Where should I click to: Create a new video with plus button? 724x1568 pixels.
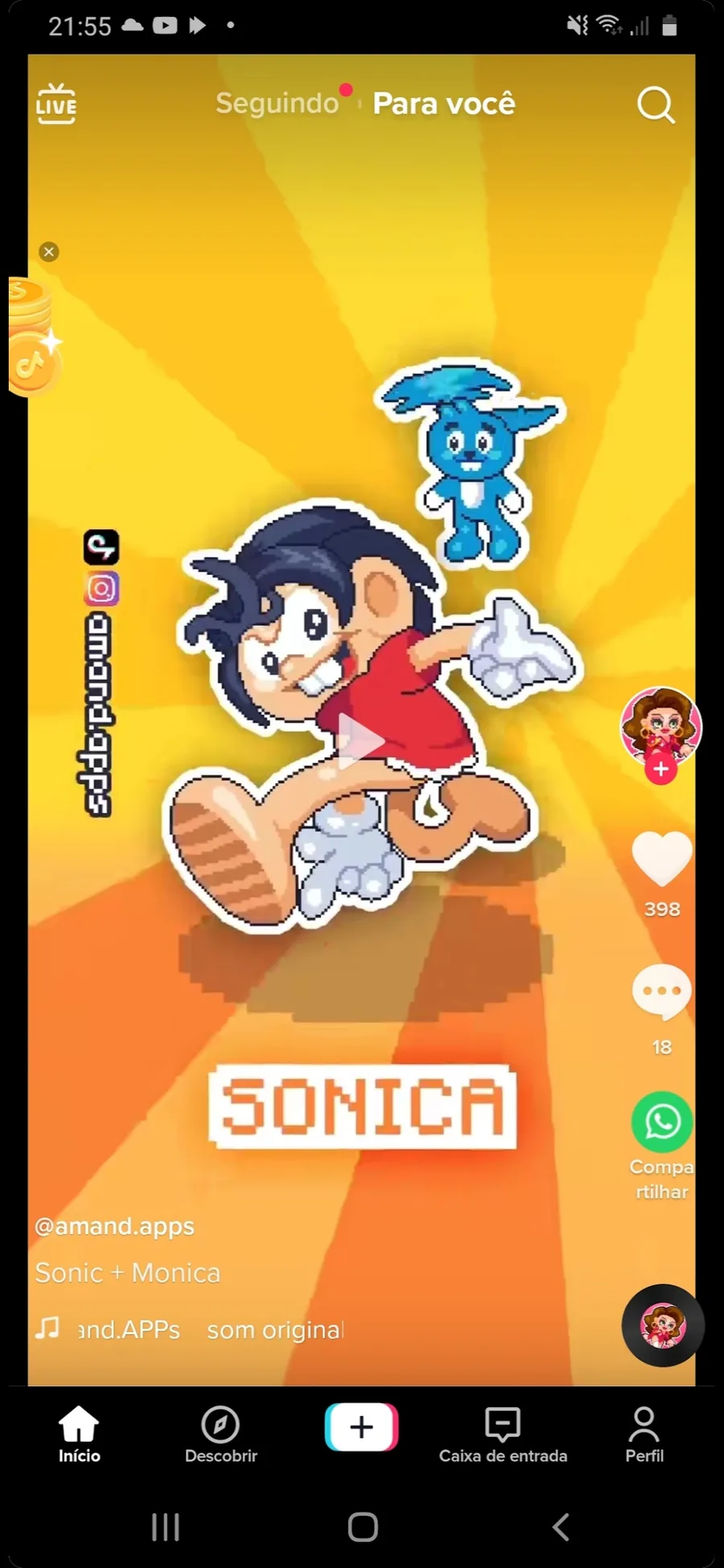[361, 1427]
